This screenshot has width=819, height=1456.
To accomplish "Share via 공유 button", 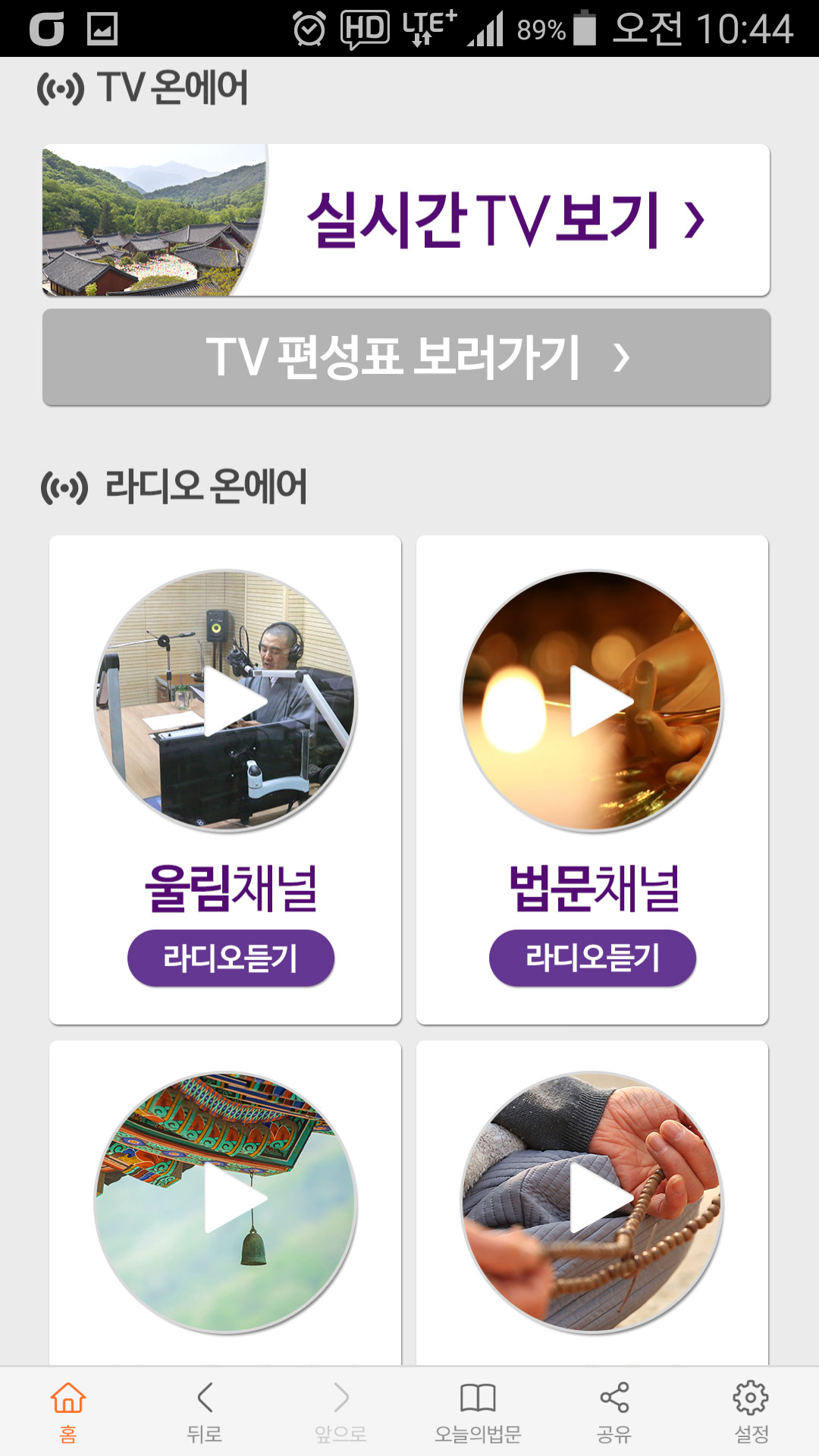I will 614,1410.
